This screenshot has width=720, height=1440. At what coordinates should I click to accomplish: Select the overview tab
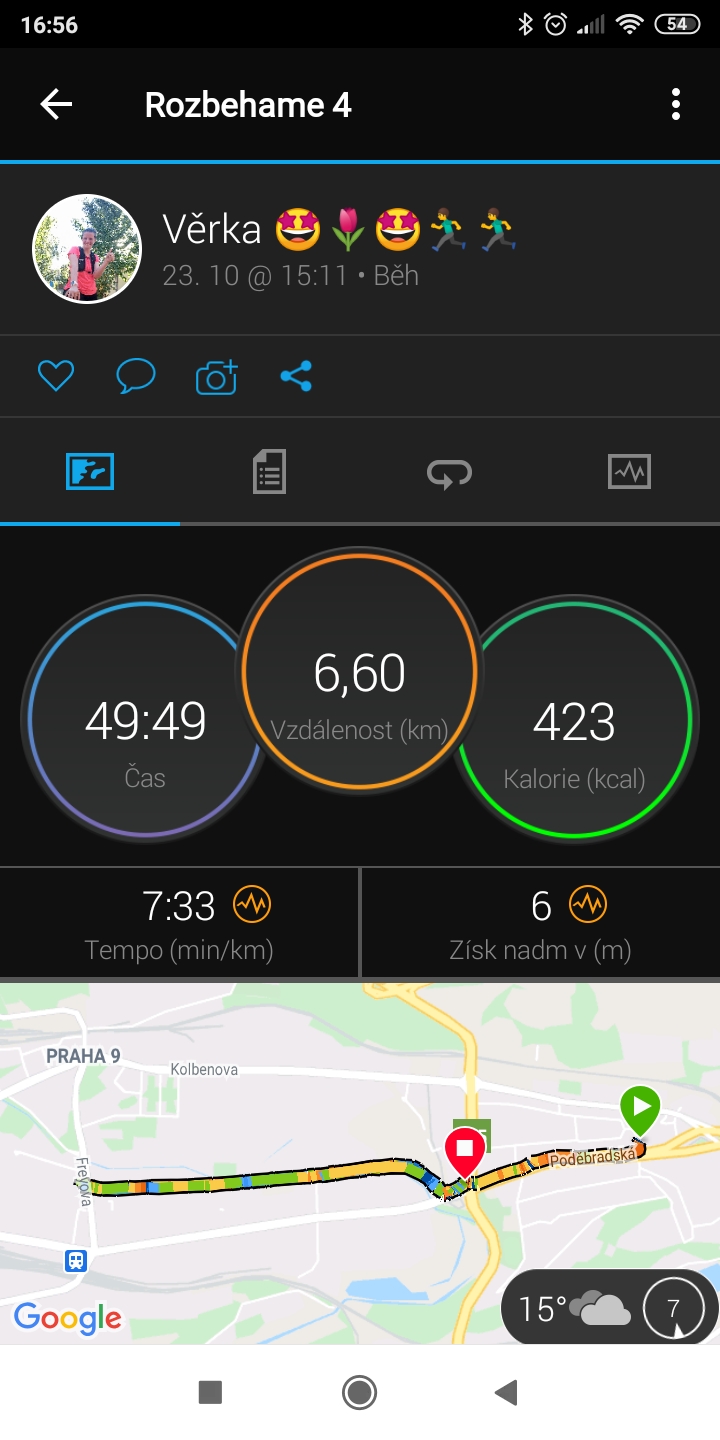tap(90, 471)
